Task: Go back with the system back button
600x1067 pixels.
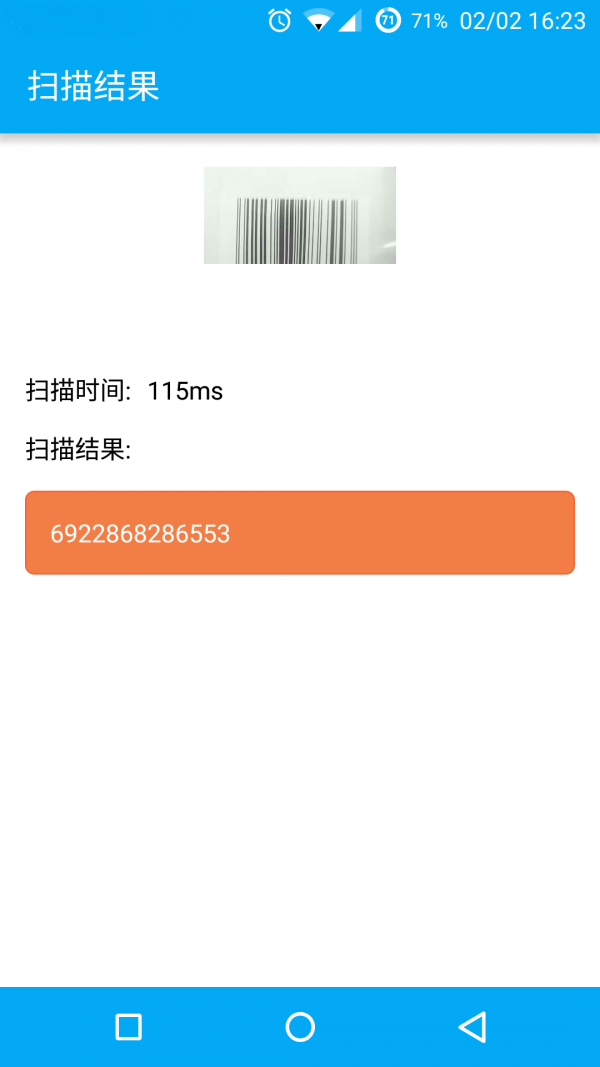Action: 472,1027
